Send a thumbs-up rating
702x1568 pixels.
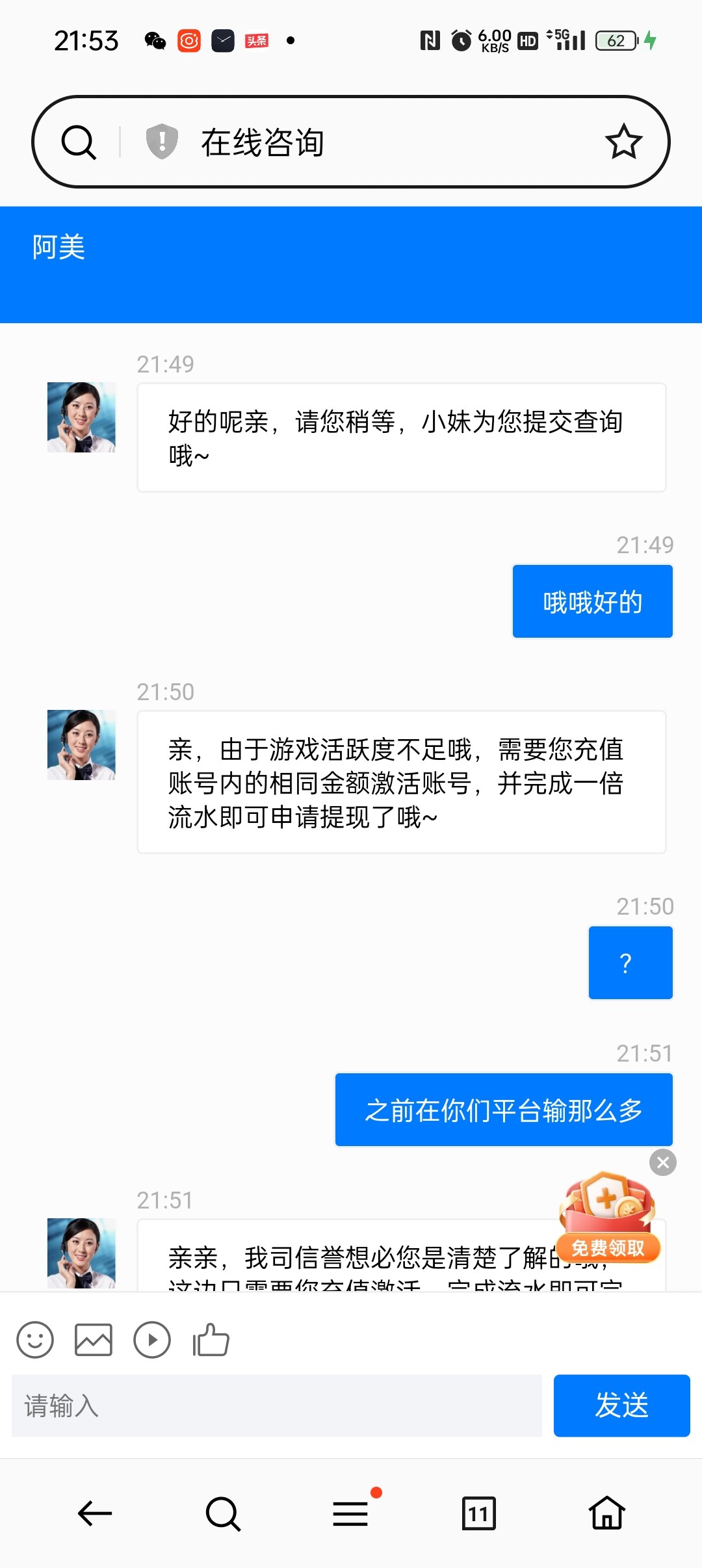coord(211,1340)
